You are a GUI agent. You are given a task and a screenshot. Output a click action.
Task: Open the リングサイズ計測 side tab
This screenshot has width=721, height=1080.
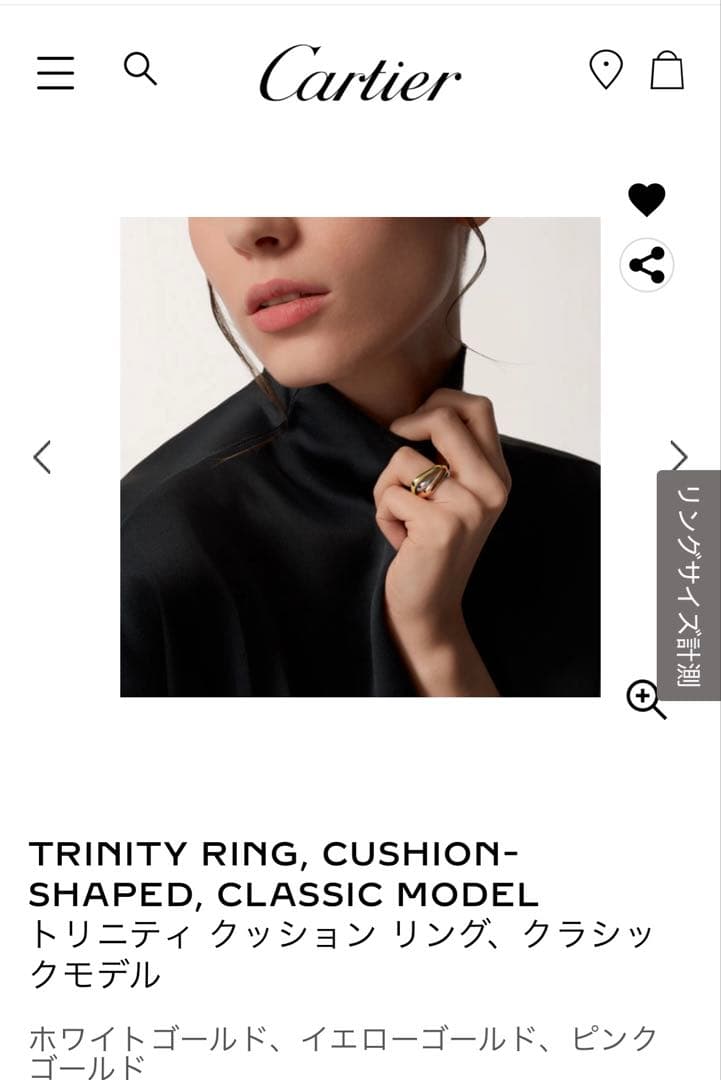click(x=688, y=585)
